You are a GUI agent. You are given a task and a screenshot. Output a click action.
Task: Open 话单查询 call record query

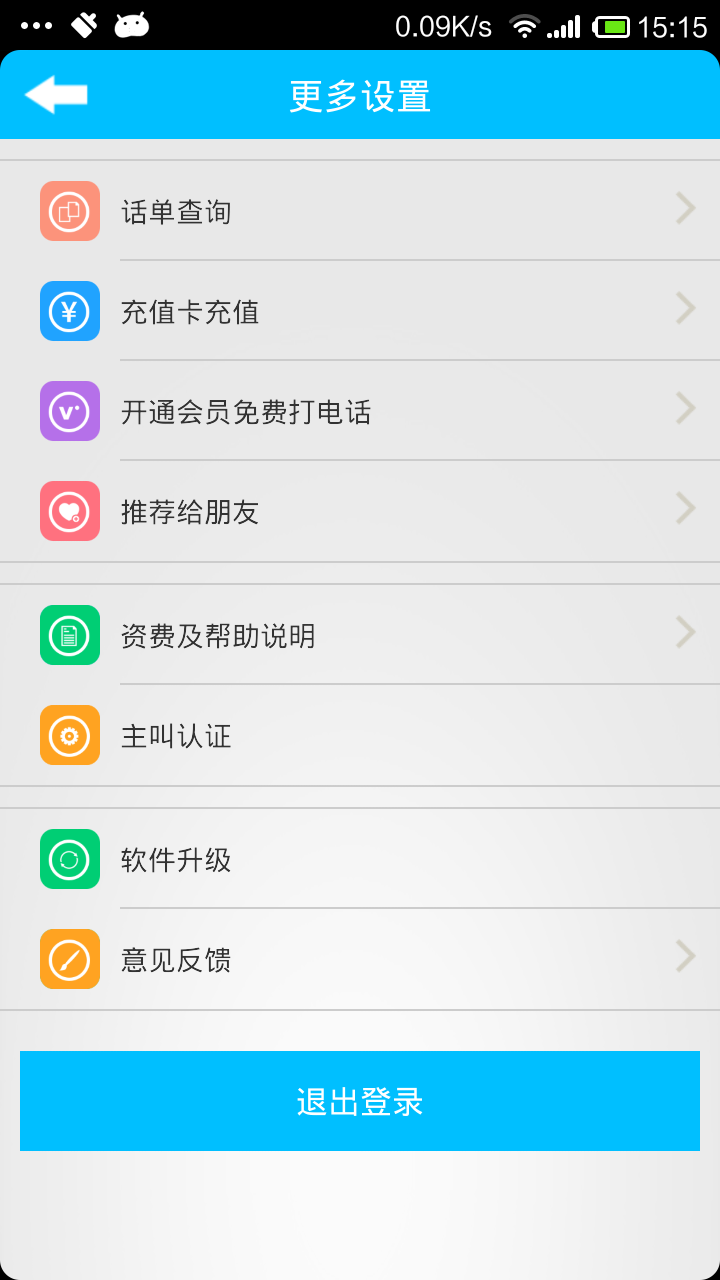[360, 211]
